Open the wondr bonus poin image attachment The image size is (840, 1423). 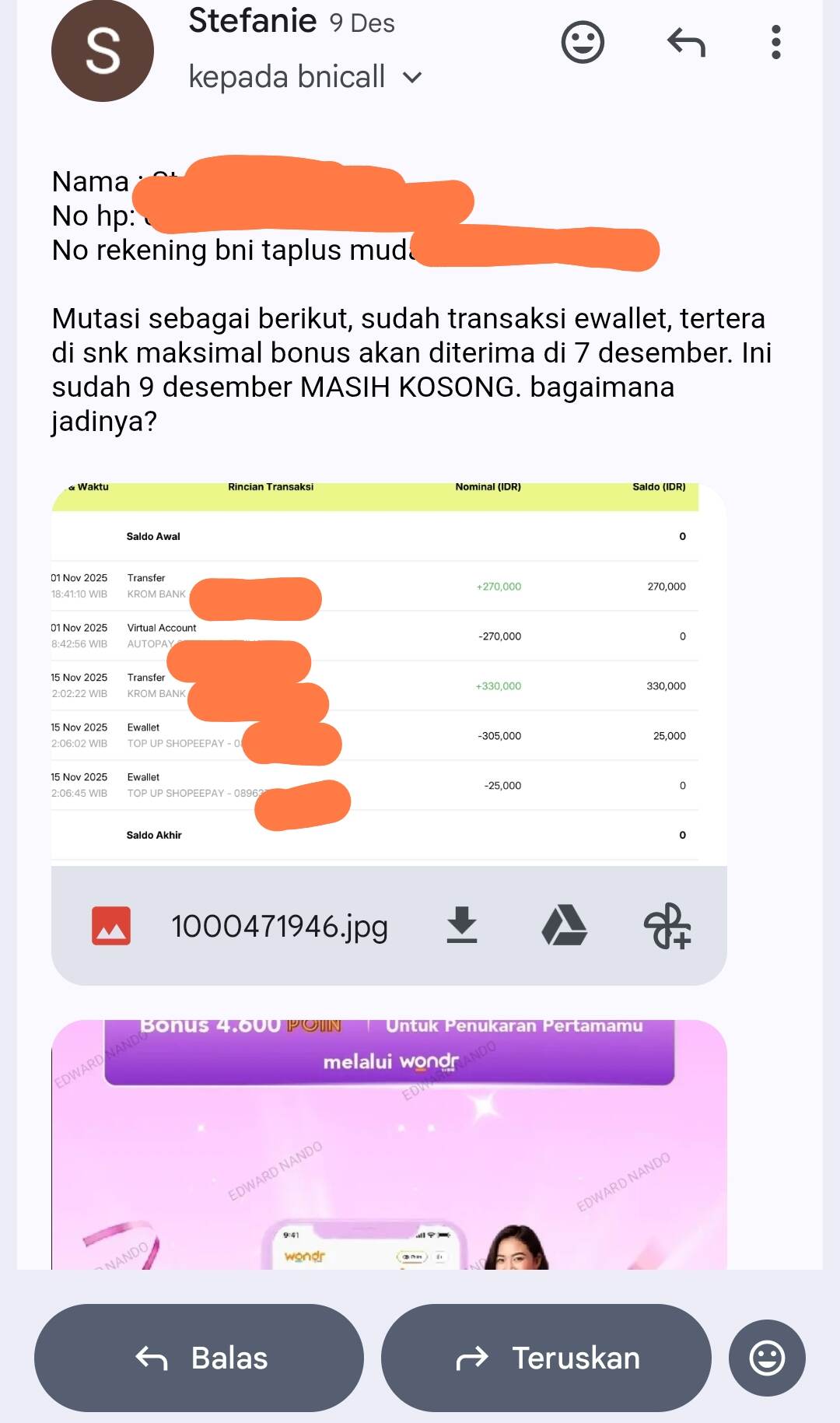[389, 1144]
